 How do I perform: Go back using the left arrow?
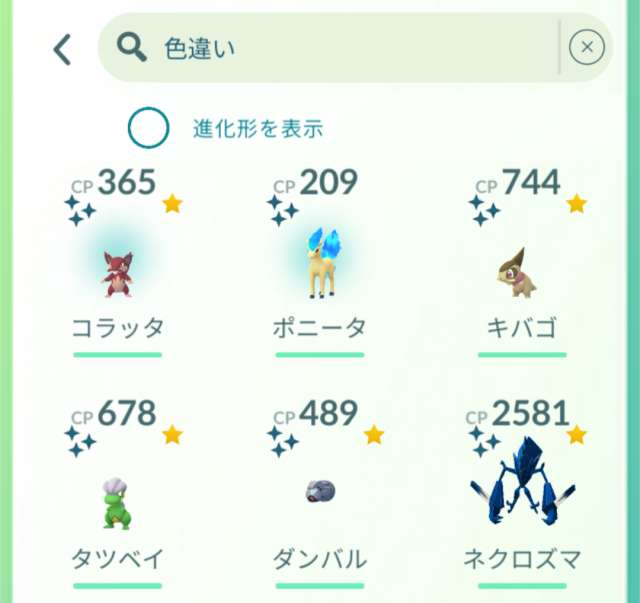63,49
